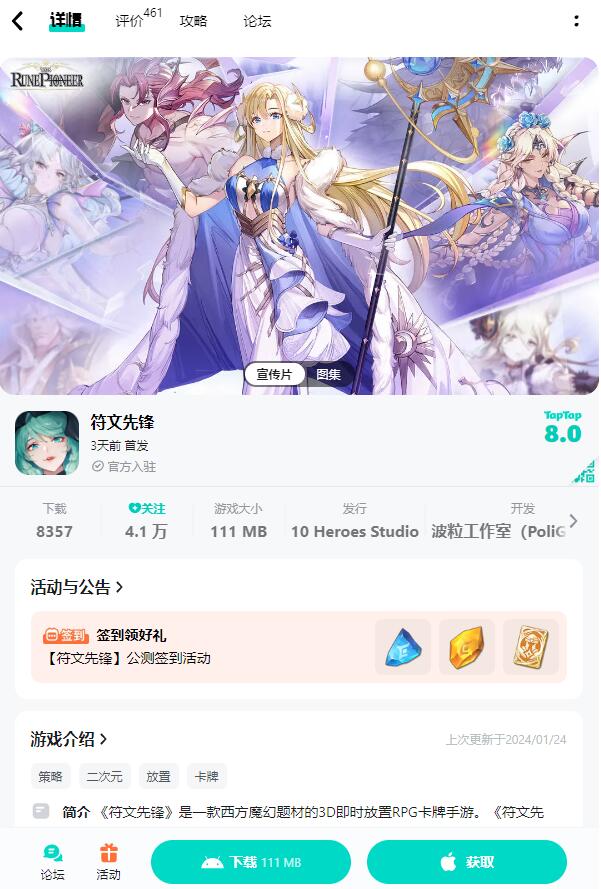Image resolution: width=601 pixels, height=889 pixels.
Task: Go back with the arrow icon
Action: point(17,21)
